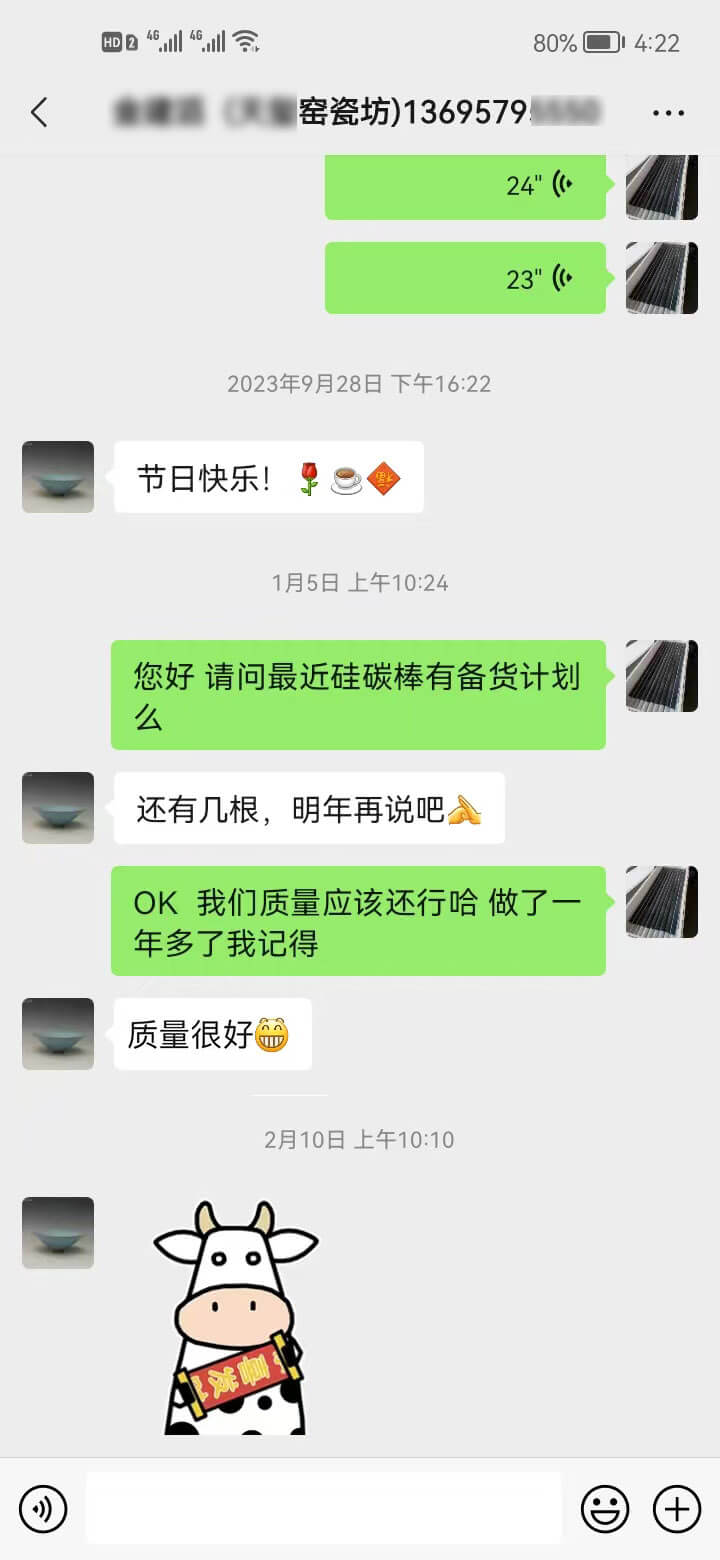Open the plus attachments panel
Screen dimensions: 720x1560
[677, 1508]
